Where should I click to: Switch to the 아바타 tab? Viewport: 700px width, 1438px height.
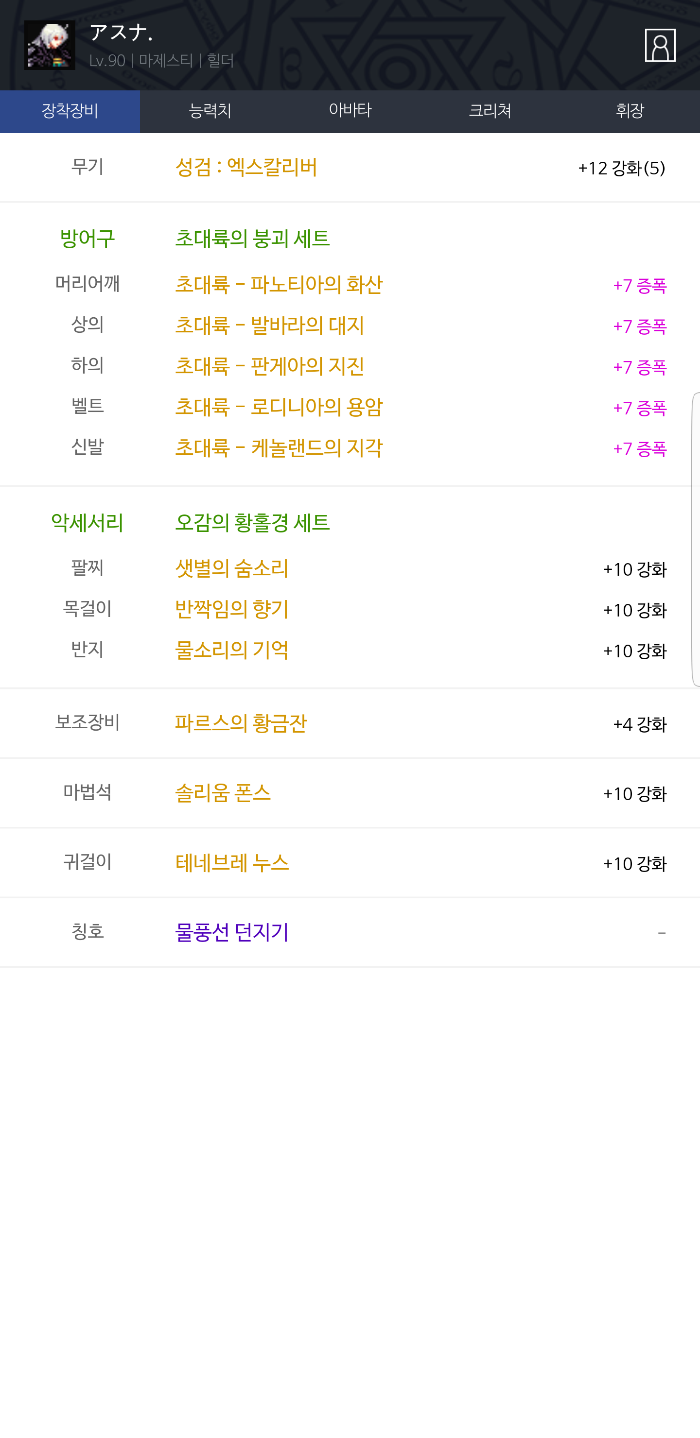point(350,111)
